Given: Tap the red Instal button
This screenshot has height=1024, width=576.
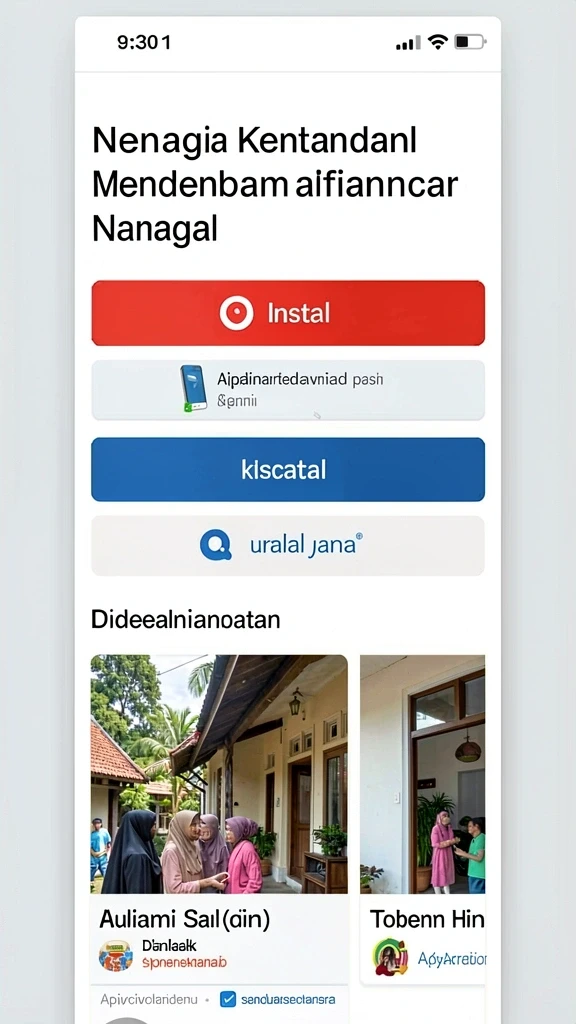Looking at the screenshot, I should pos(288,313).
